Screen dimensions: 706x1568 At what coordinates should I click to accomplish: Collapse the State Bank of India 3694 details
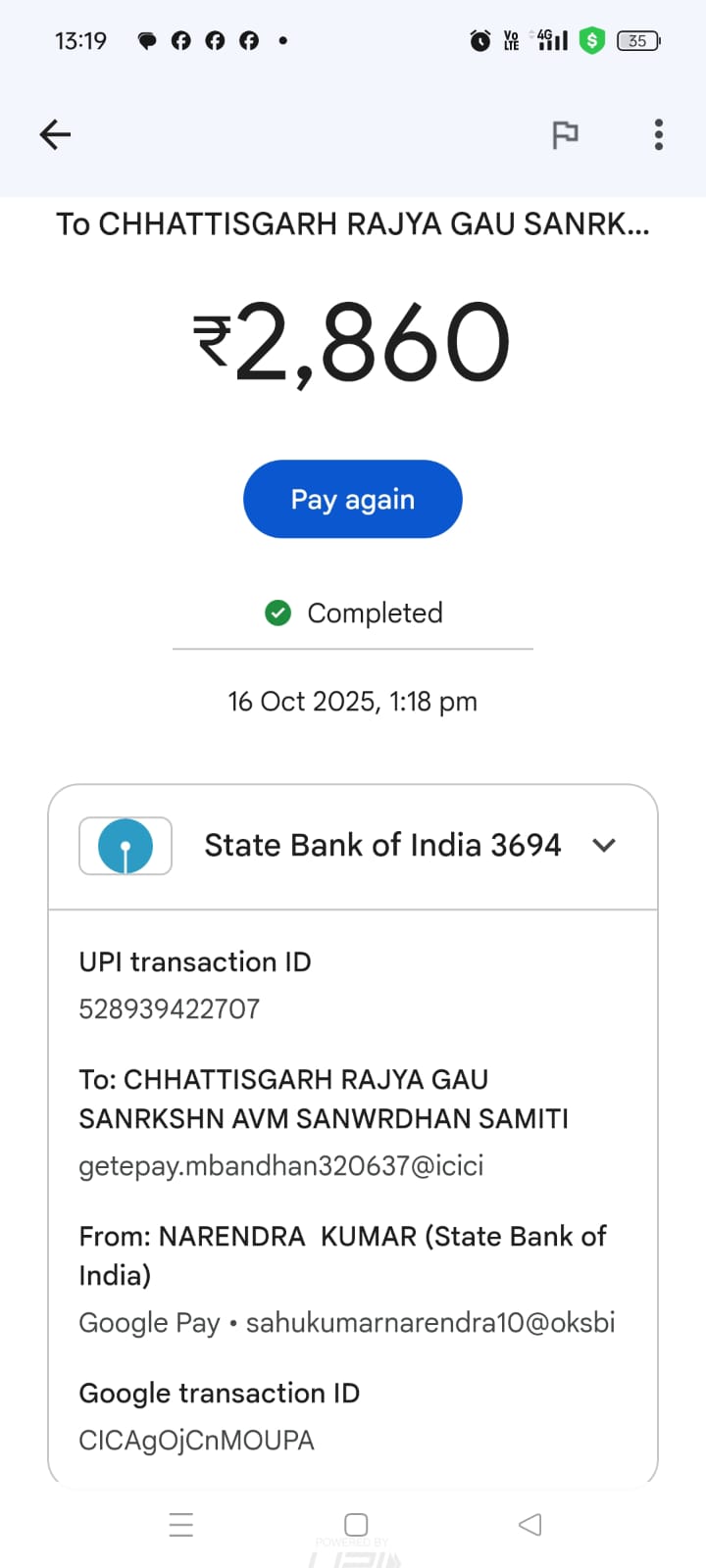pos(604,845)
